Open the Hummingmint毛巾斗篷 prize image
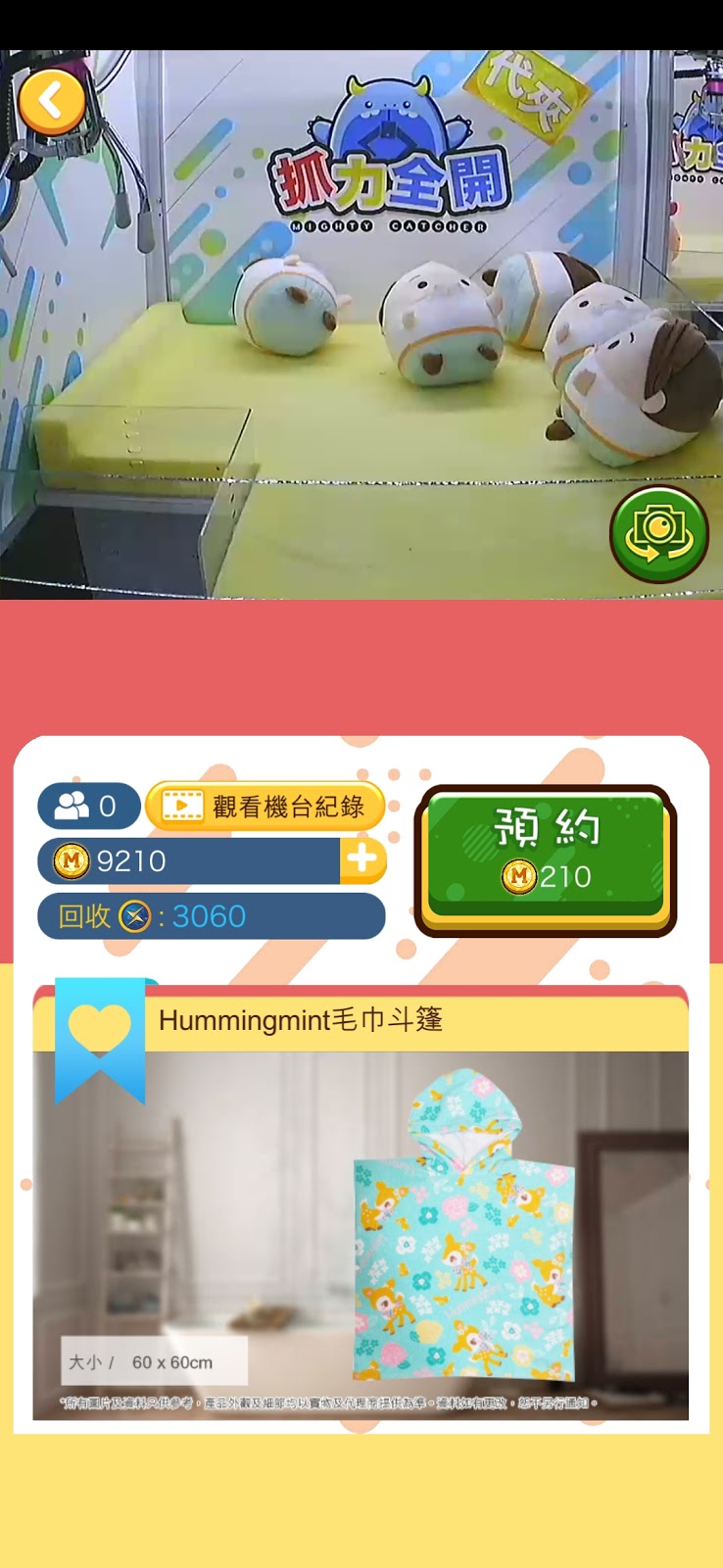The width and height of the screenshot is (723, 1568). click(x=361, y=1235)
